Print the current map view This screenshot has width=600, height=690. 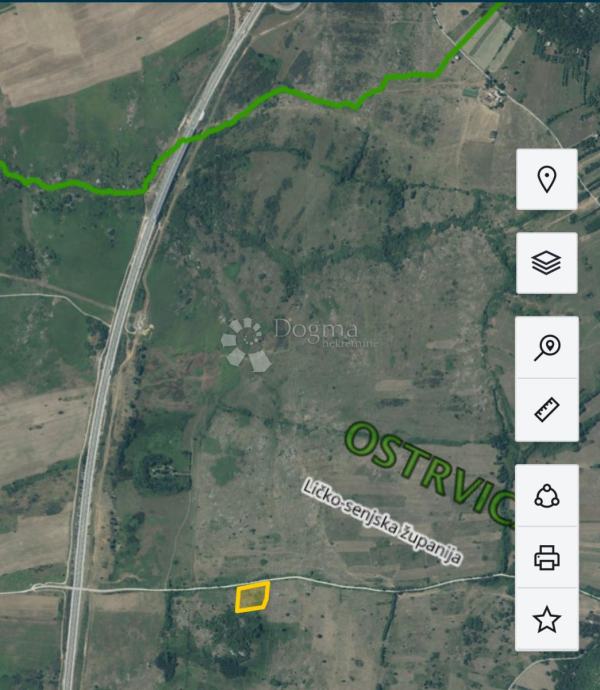[x=546, y=558]
